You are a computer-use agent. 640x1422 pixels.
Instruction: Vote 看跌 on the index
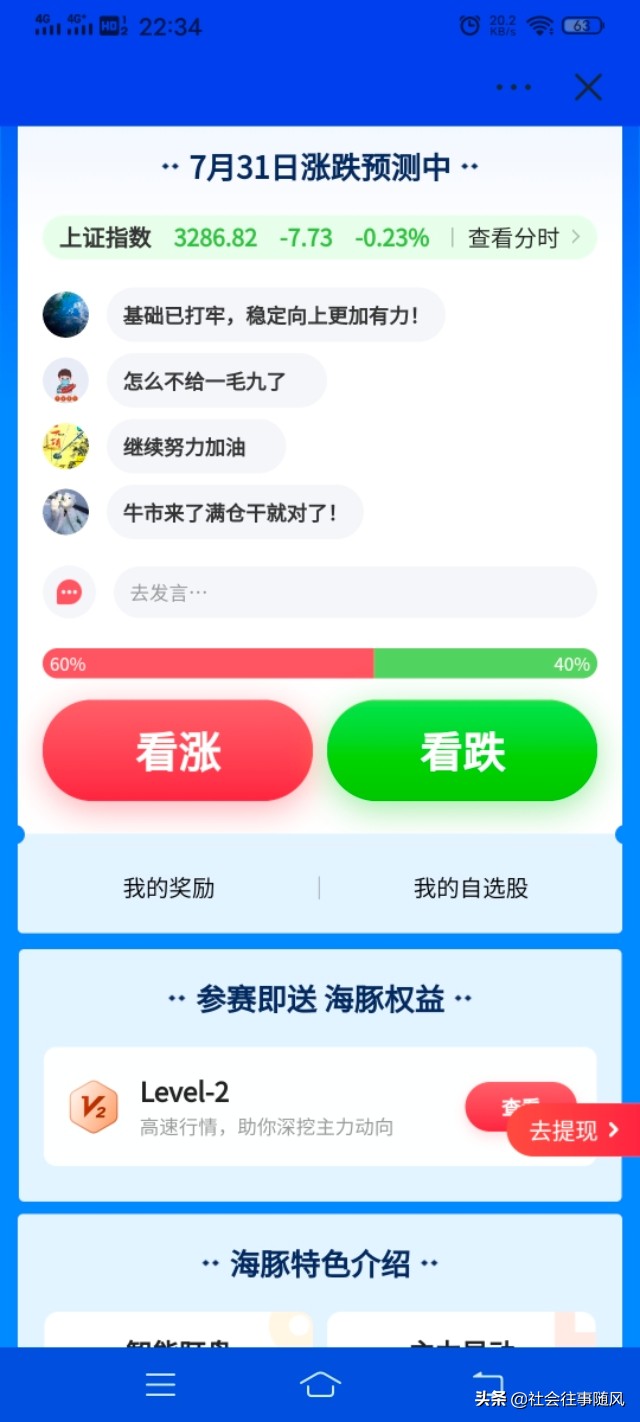(x=462, y=751)
